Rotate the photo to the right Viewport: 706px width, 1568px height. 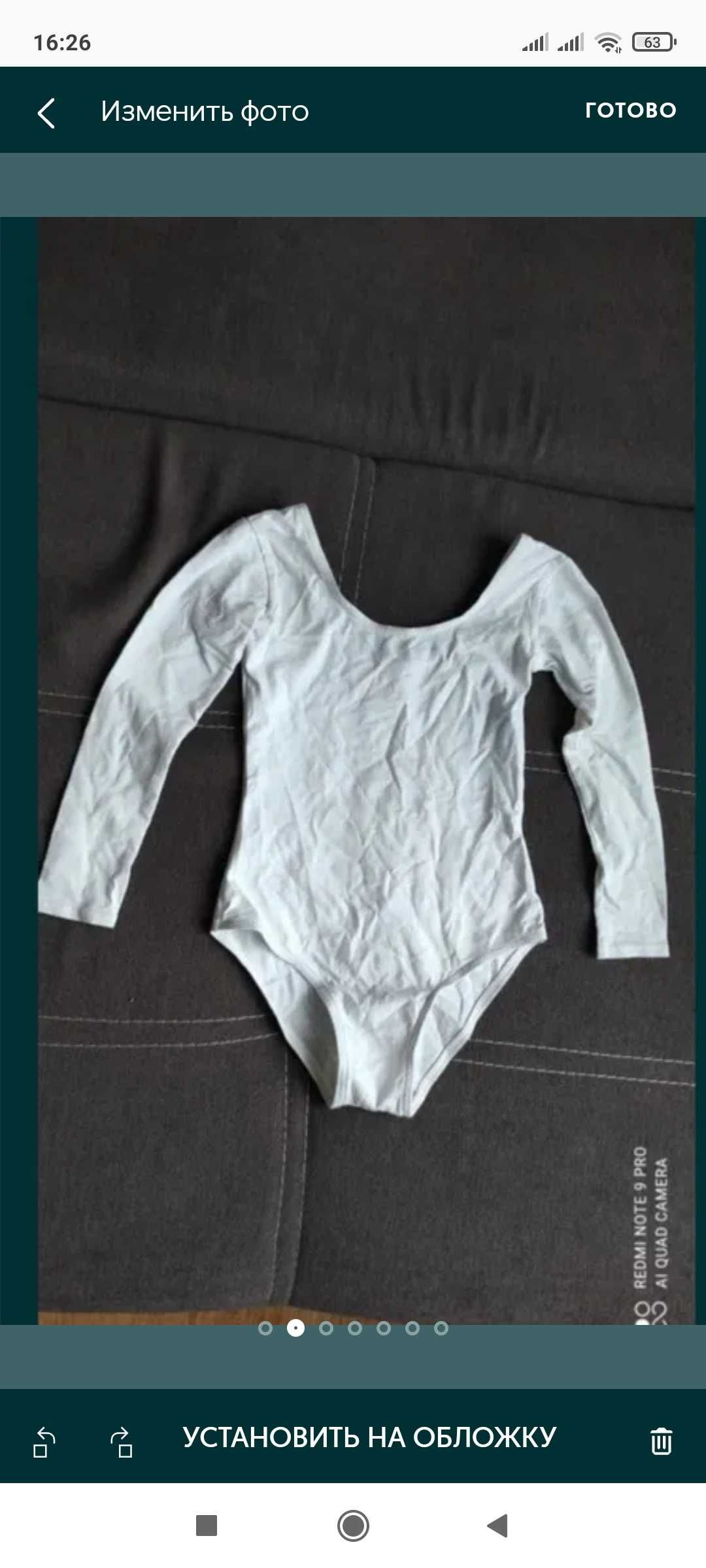122,1442
